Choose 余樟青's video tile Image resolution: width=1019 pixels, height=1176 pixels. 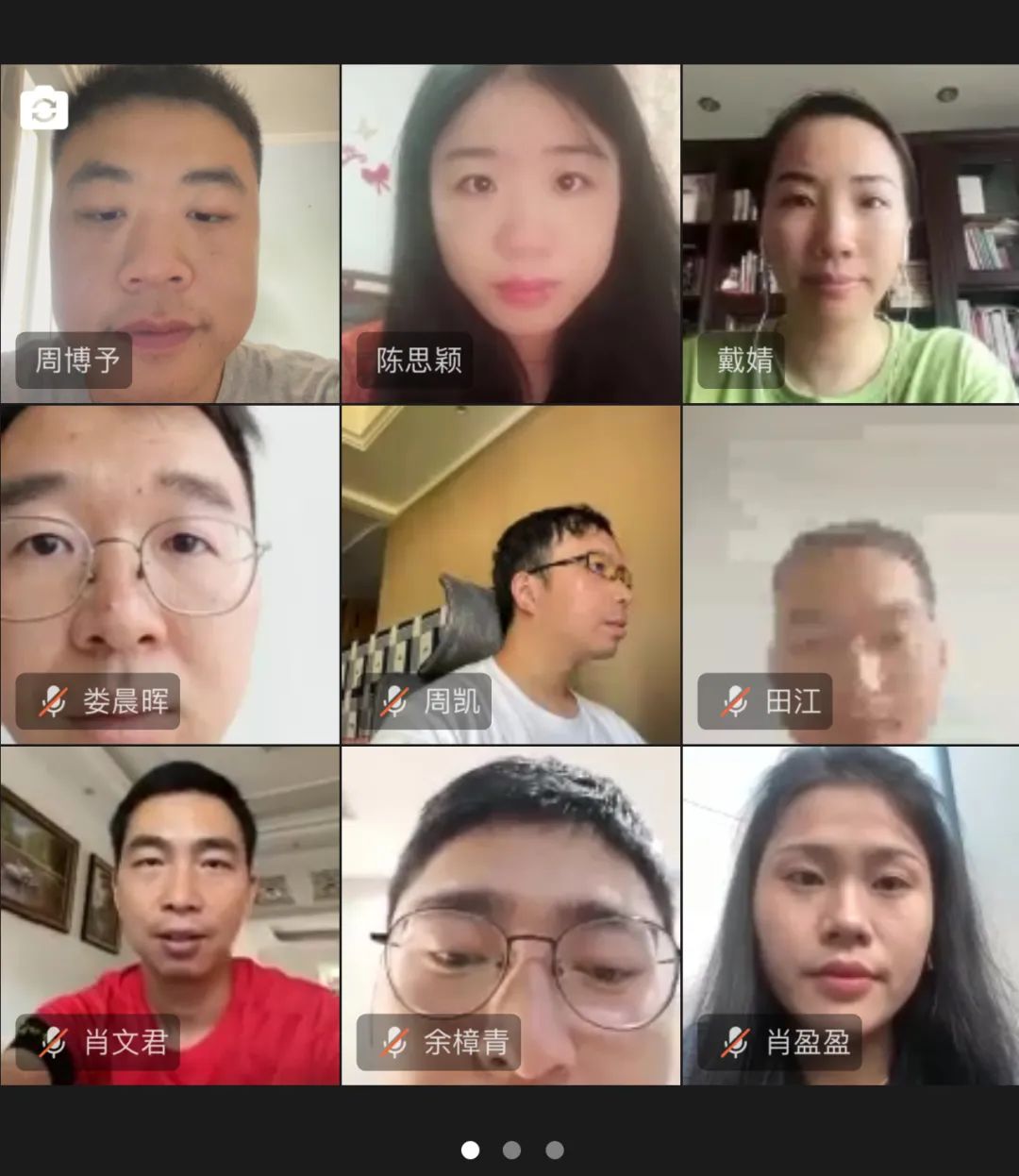510,915
